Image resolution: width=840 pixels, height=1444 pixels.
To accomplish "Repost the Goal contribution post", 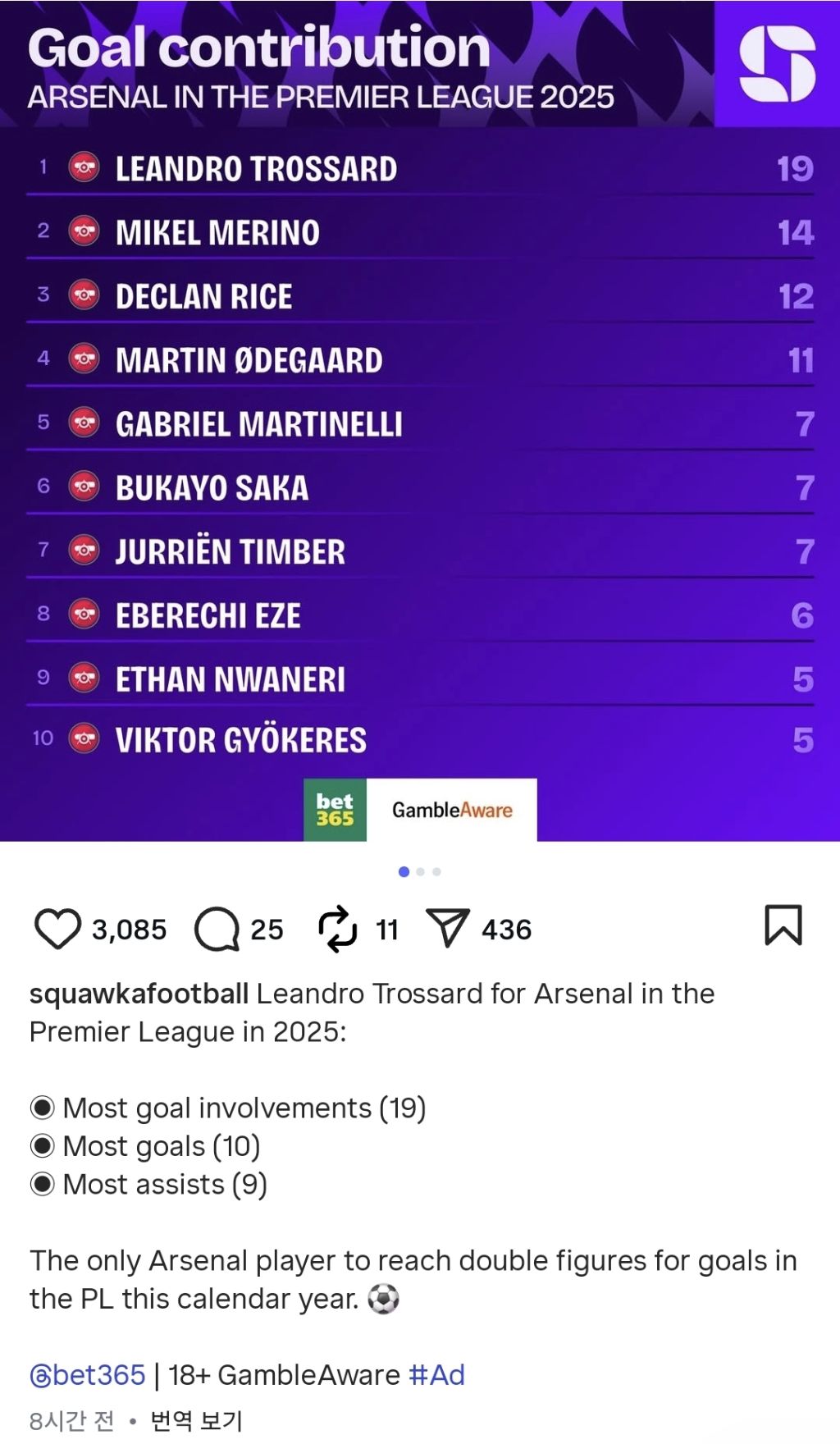I will coord(338,929).
